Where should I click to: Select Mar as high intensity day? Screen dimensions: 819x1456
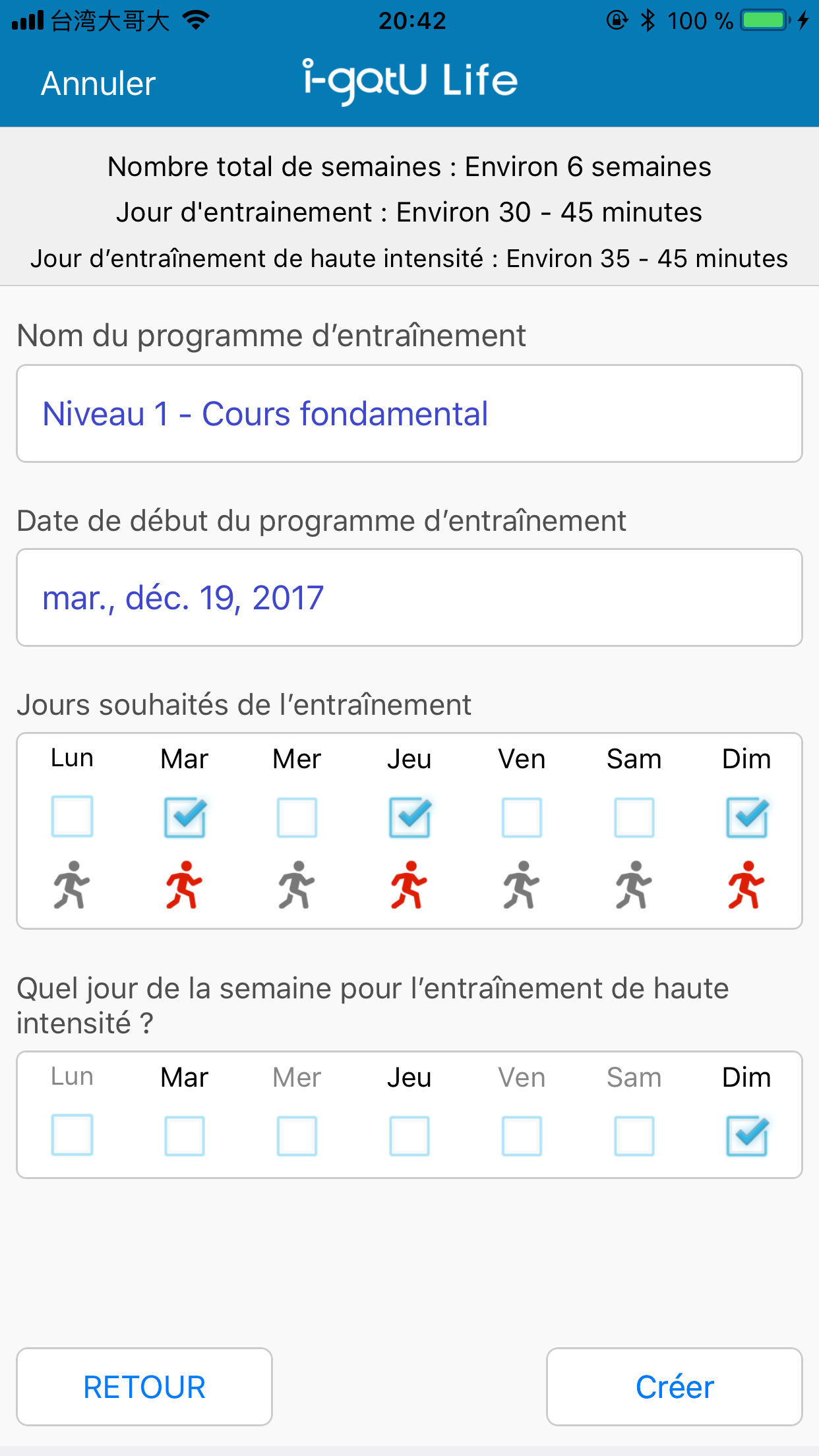coord(185,1136)
